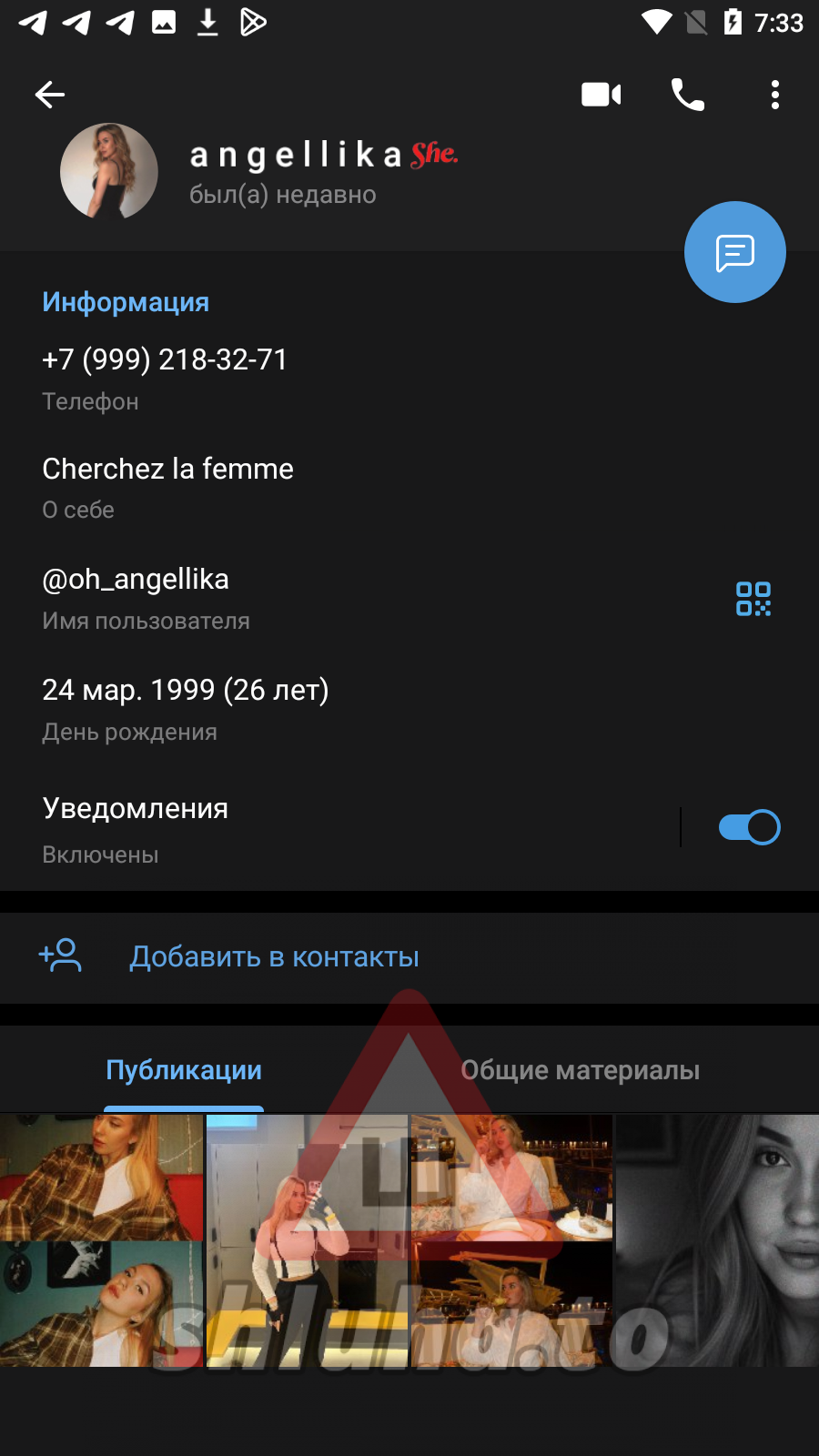Go back using the arrow icon
The width and height of the screenshot is (819, 1456).
click(x=50, y=95)
